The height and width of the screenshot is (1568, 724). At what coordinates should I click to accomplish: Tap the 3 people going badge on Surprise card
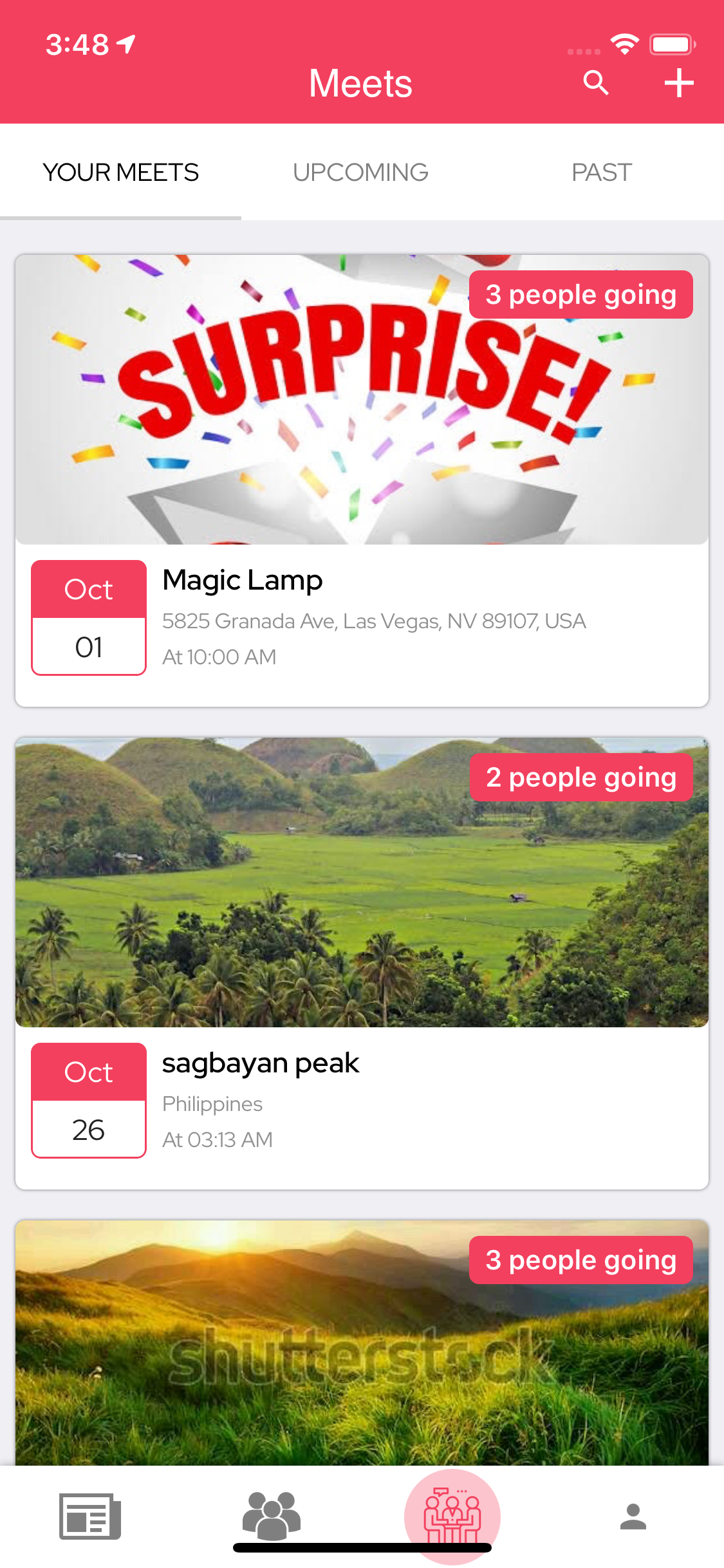coord(581,294)
